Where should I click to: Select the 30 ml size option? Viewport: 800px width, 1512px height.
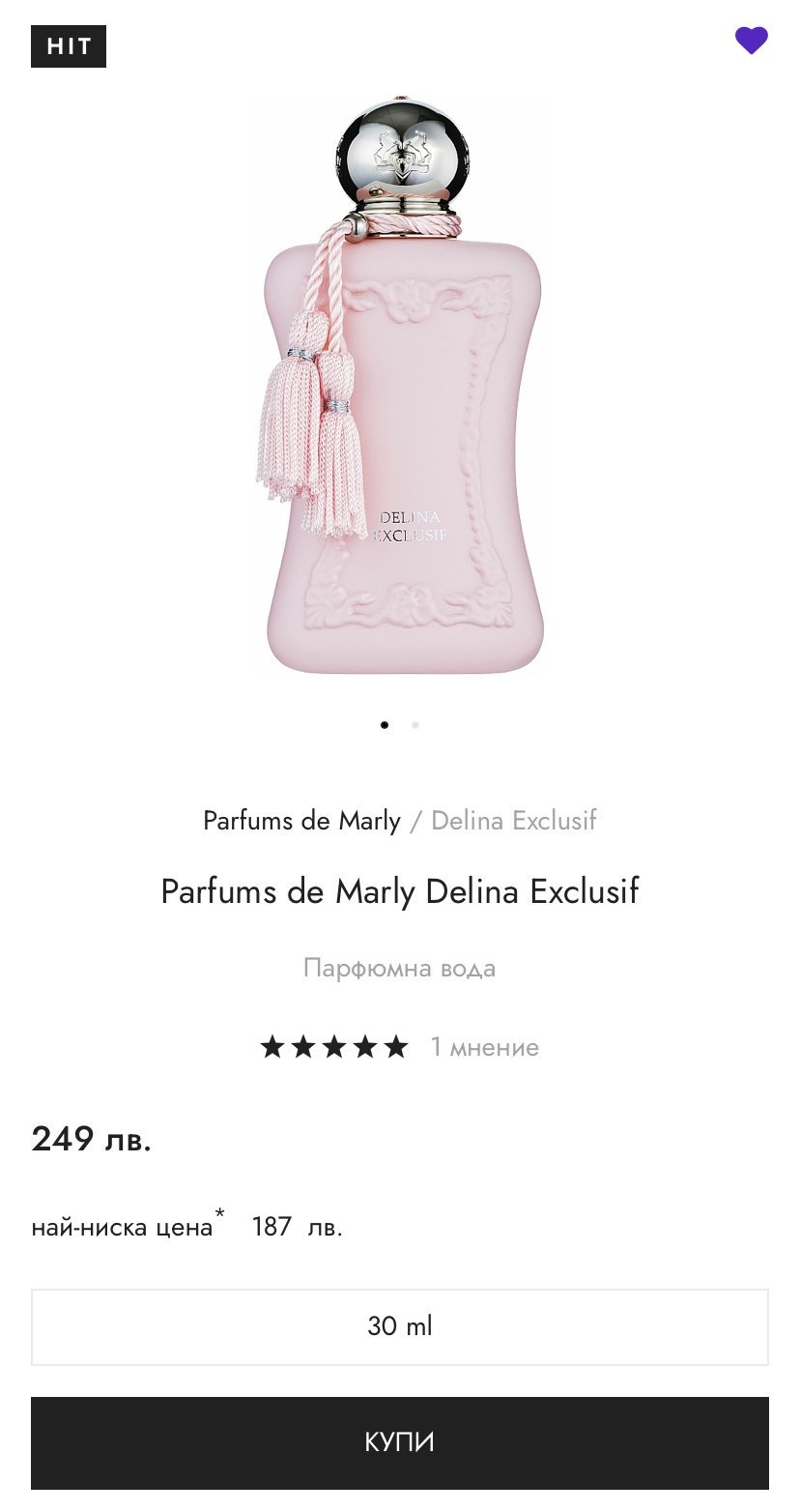(x=400, y=1326)
